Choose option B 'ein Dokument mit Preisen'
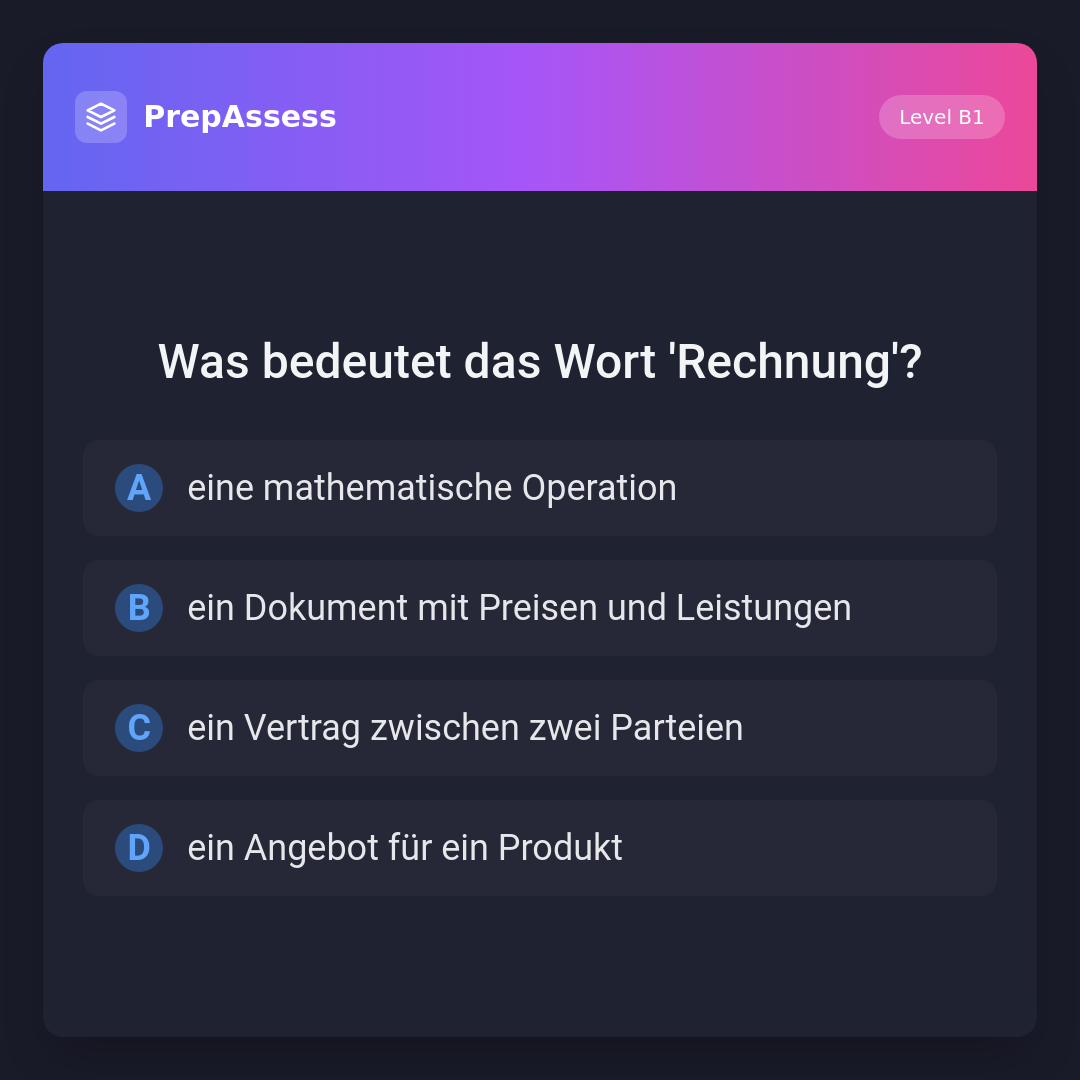1080x1080 pixels. tap(540, 608)
